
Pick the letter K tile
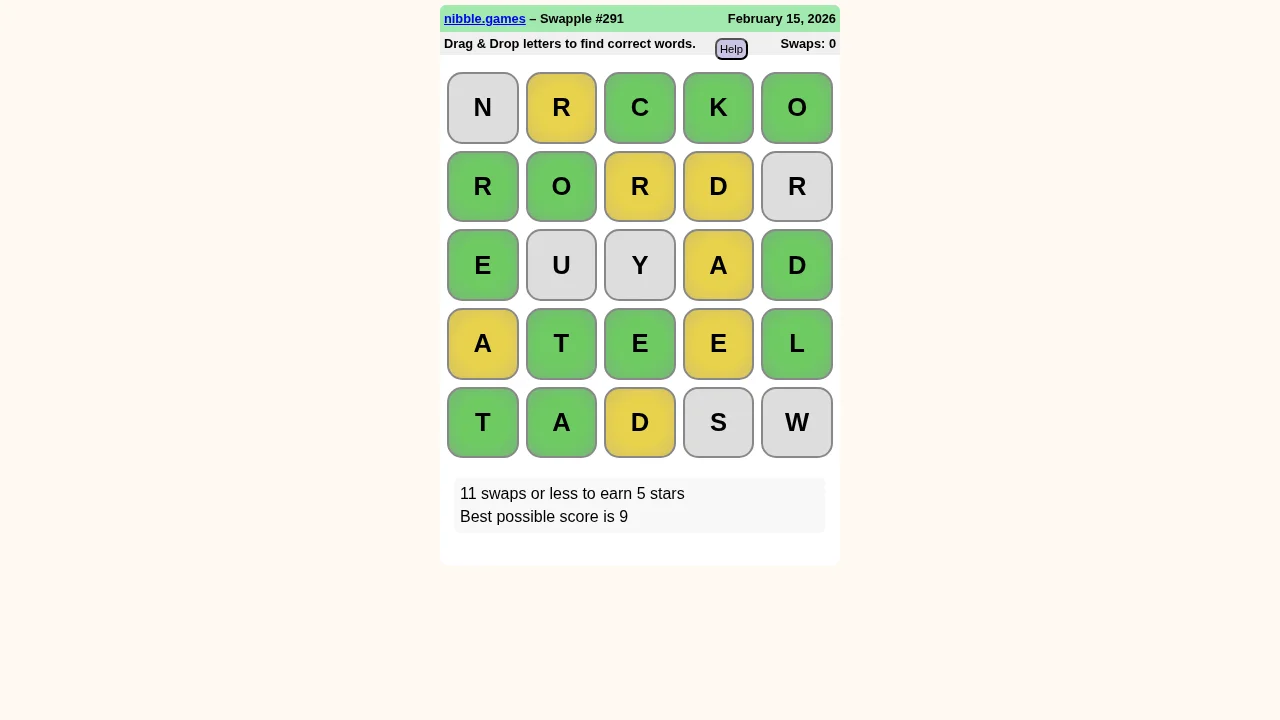coord(718,108)
